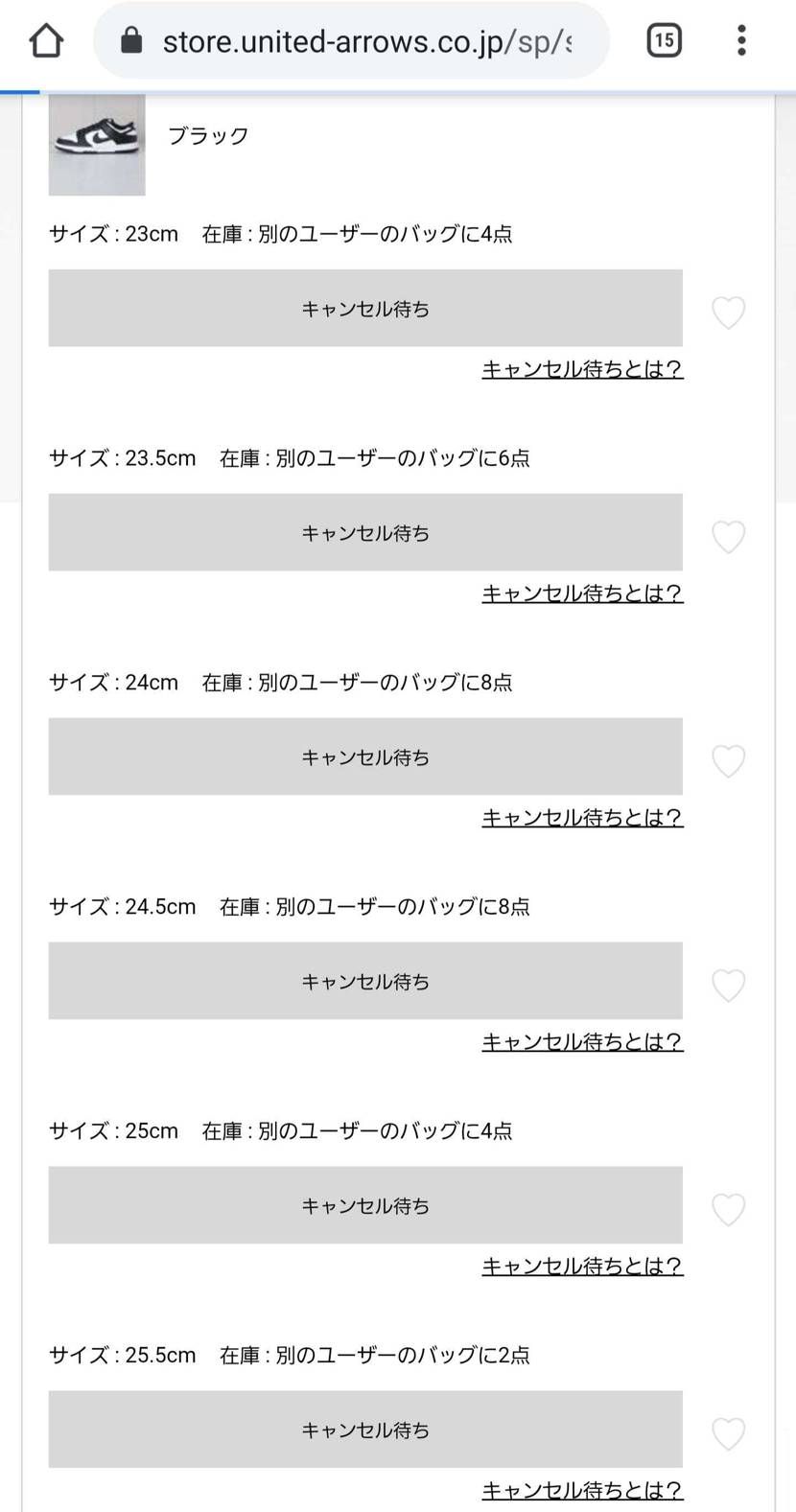
Task: Favorite the 23cm size via its heart
Action: 728,313
